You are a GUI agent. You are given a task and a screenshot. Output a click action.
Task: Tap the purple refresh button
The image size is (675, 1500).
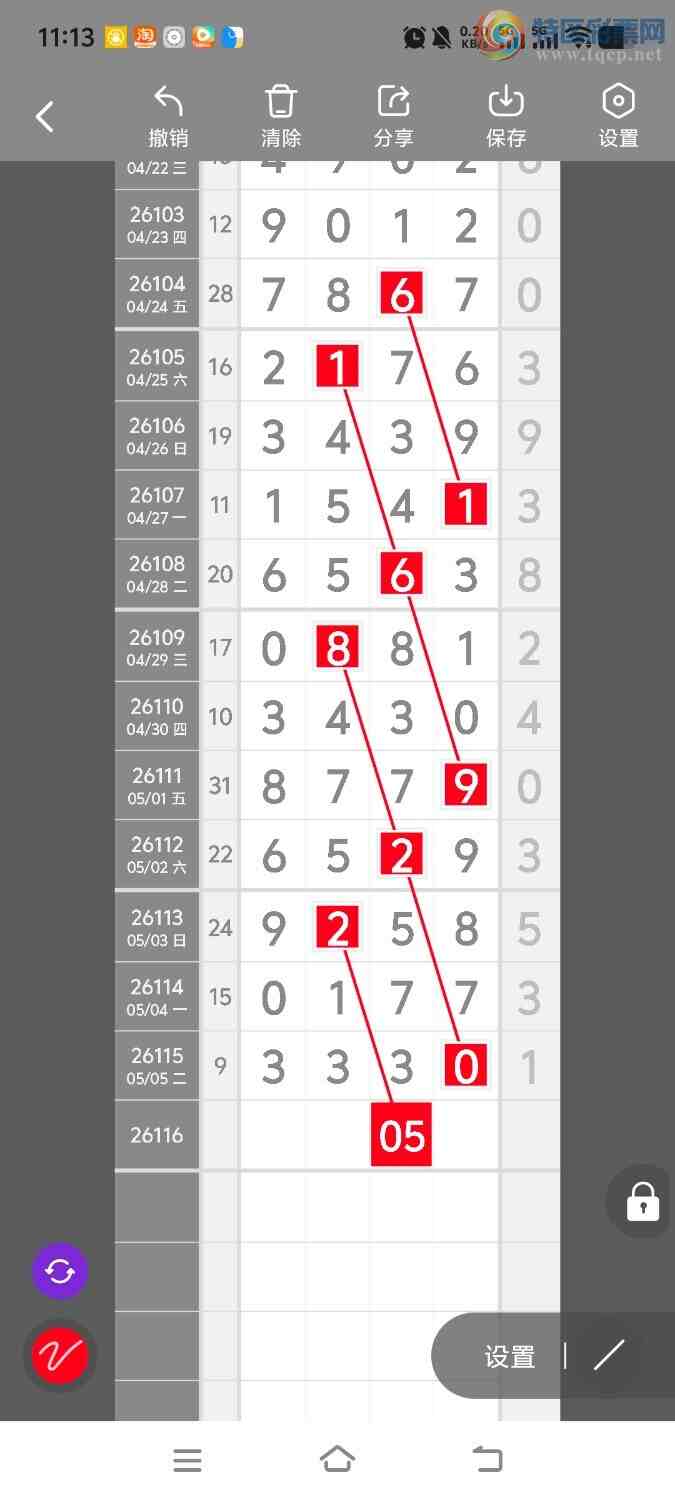tap(60, 1272)
